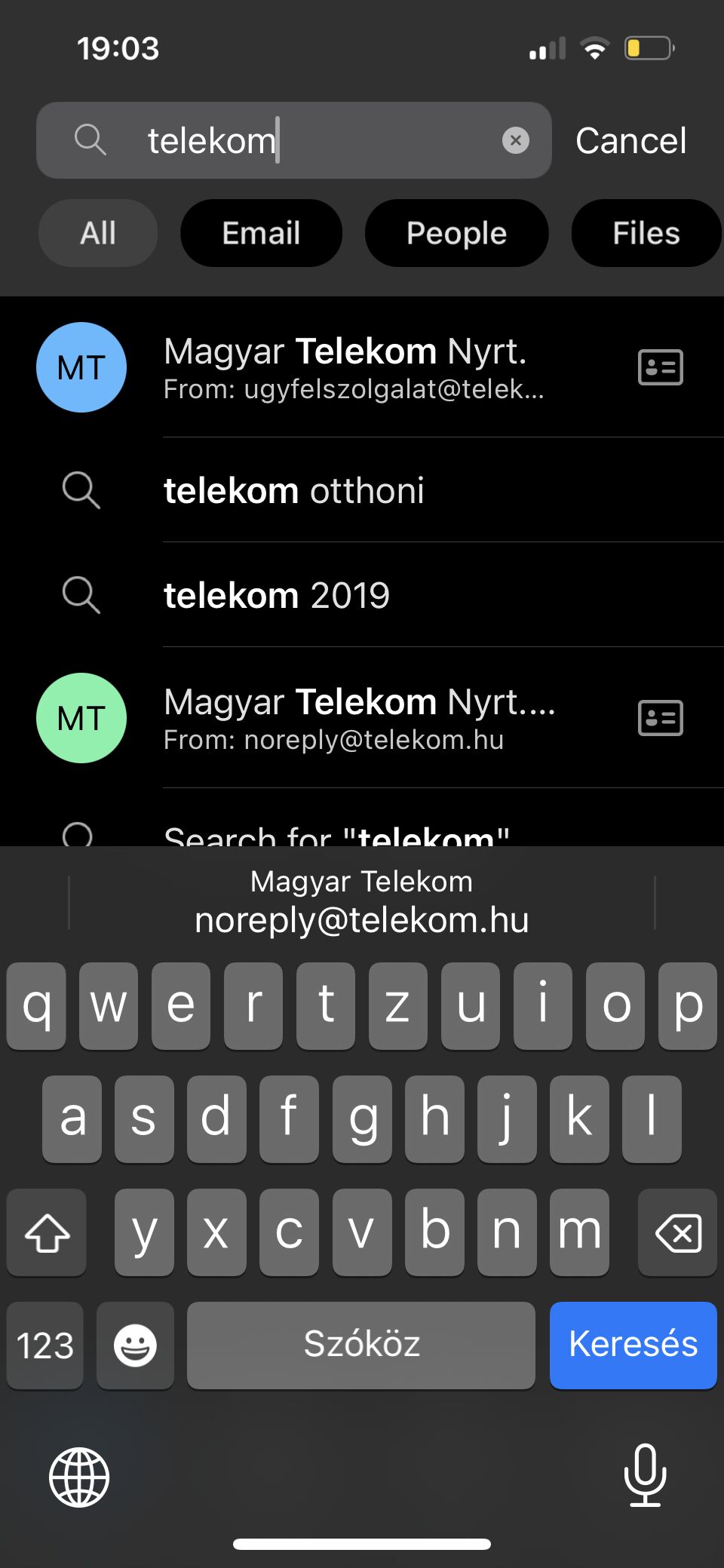This screenshot has width=724, height=1568.
Task: Clear the telekom search text
Action: coord(516,140)
